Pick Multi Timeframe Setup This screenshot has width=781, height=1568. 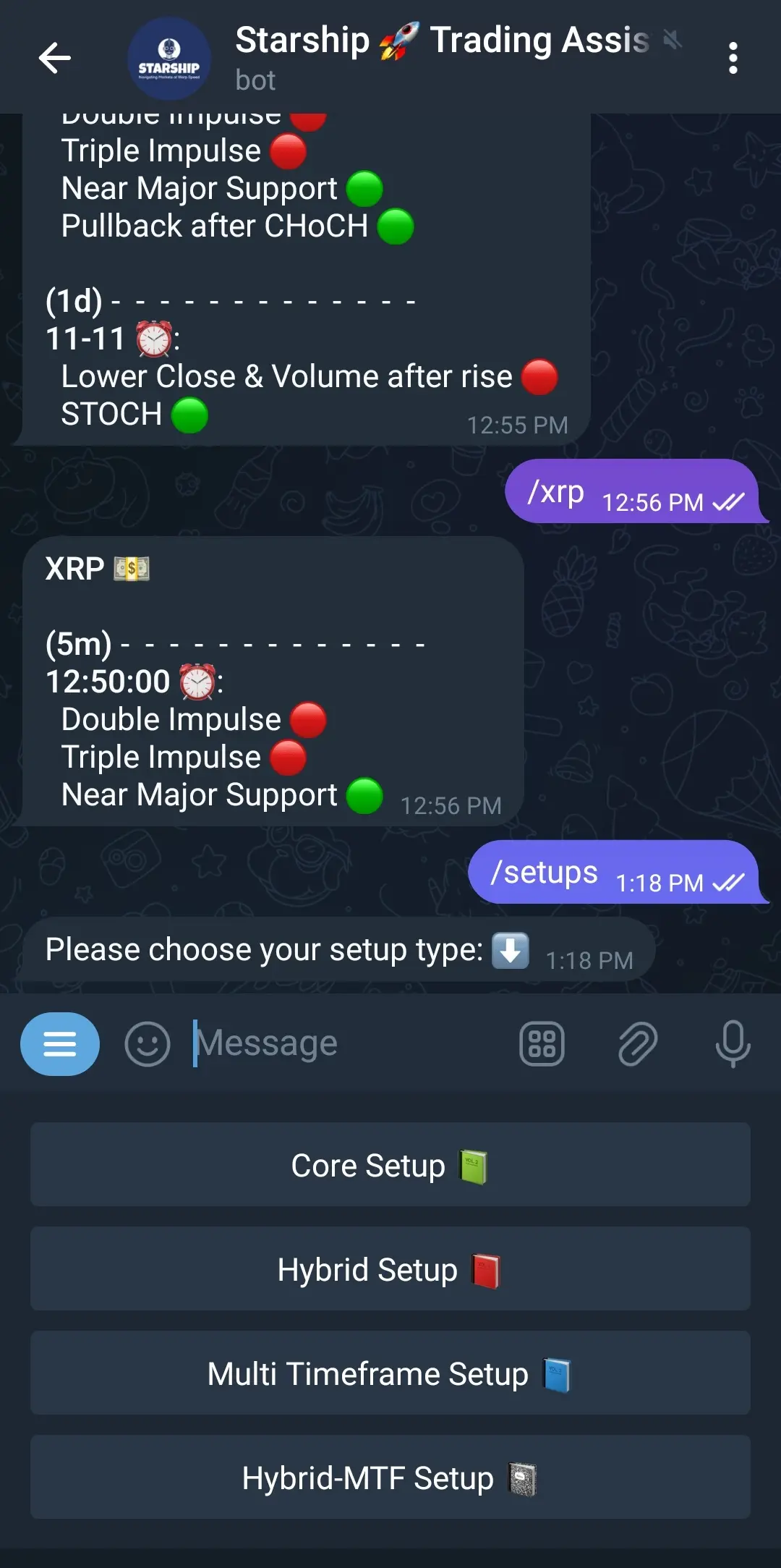(x=390, y=1373)
